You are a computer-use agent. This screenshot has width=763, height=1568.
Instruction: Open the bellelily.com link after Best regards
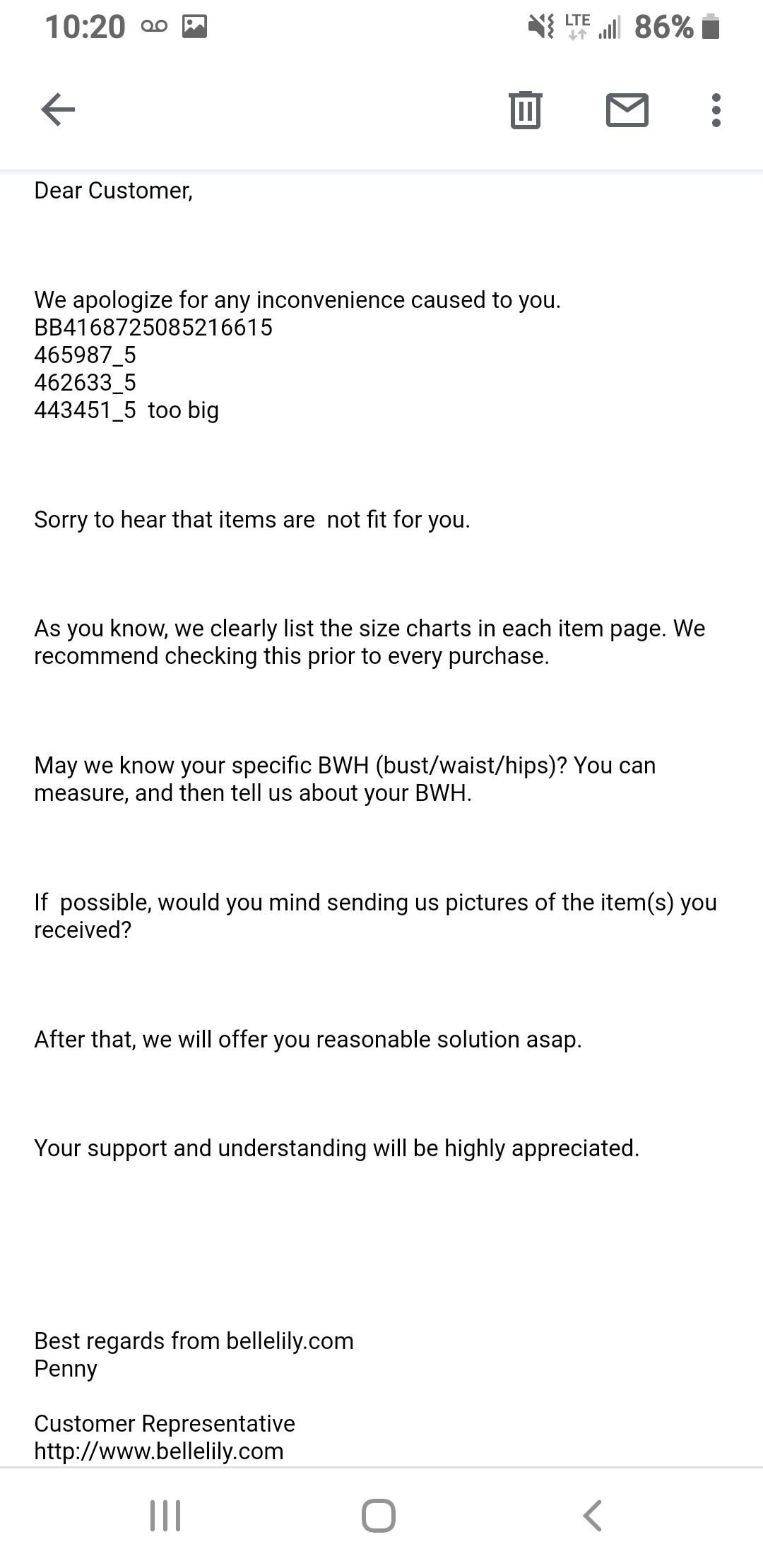pos(290,1341)
